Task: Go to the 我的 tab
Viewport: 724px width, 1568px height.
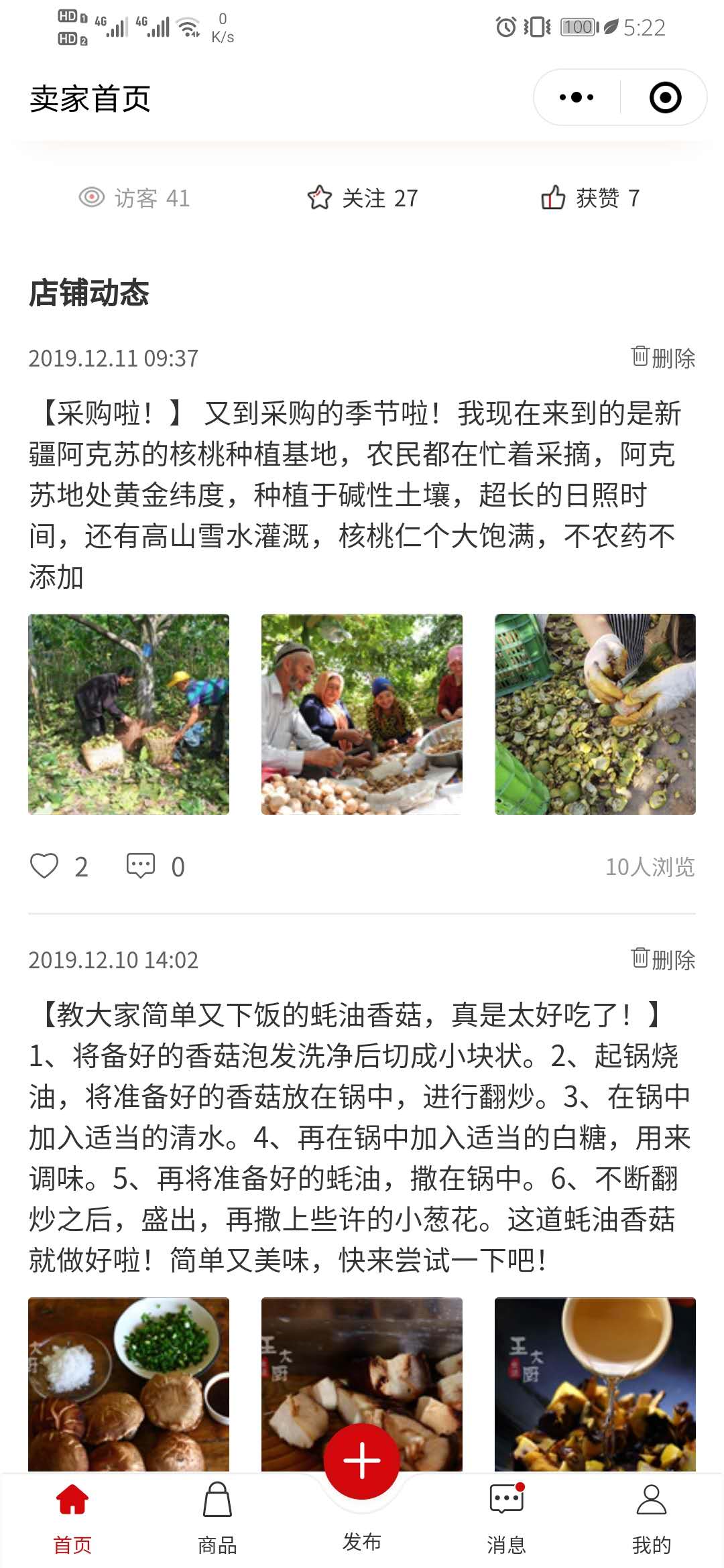Action: [x=651, y=1518]
